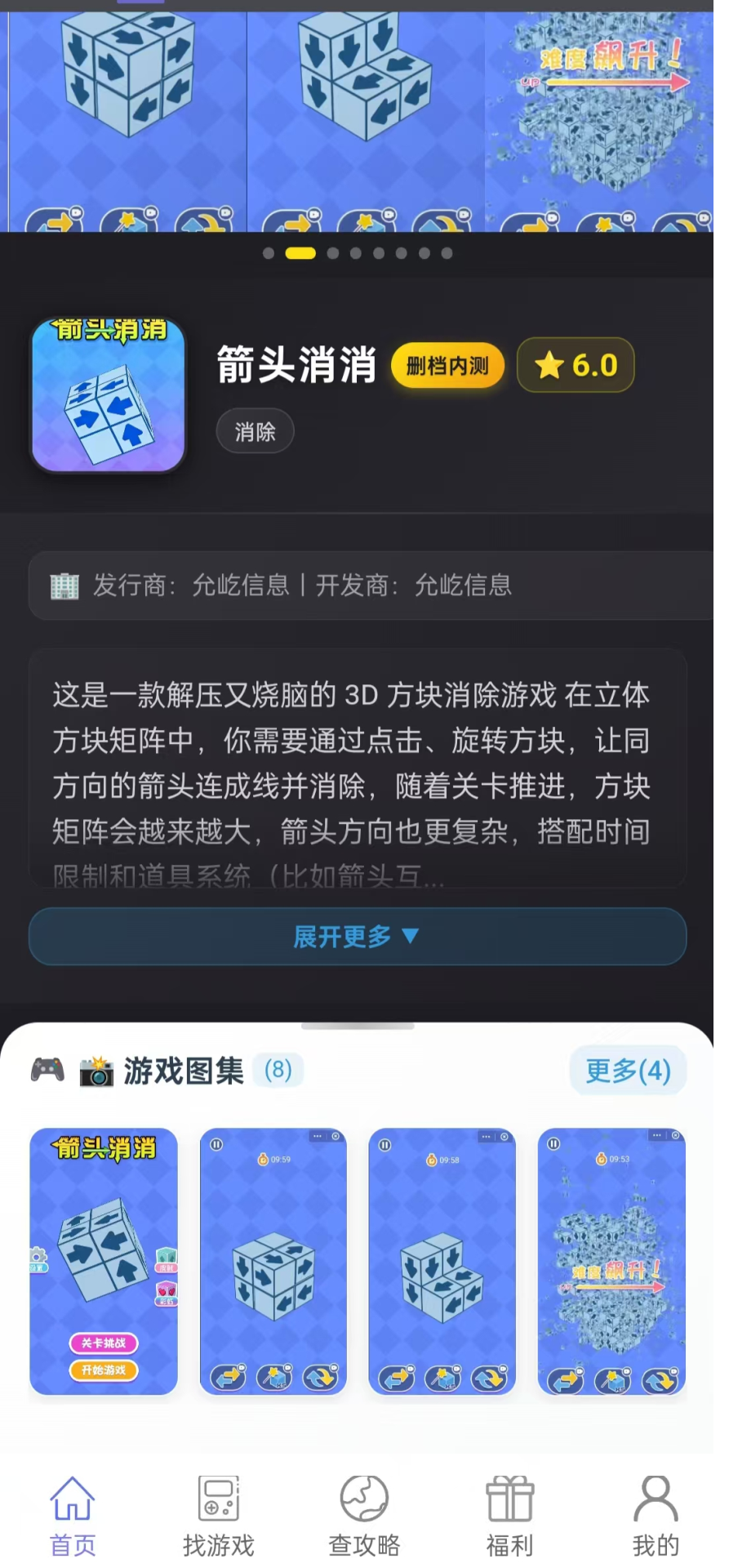Click the timer icon showing 09:59 in a screenshot

click(264, 1158)
